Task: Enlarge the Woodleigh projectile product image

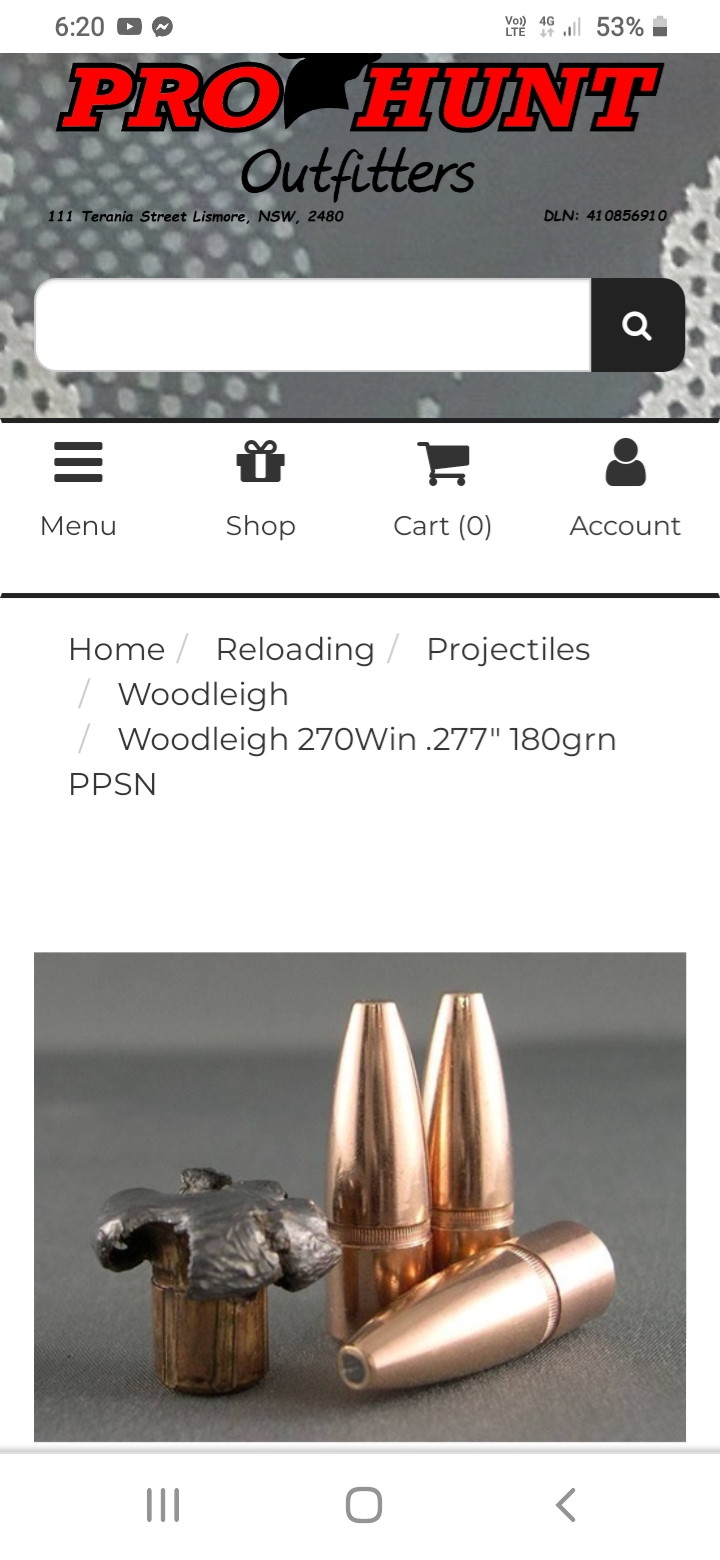Action: coord(360,1196)
